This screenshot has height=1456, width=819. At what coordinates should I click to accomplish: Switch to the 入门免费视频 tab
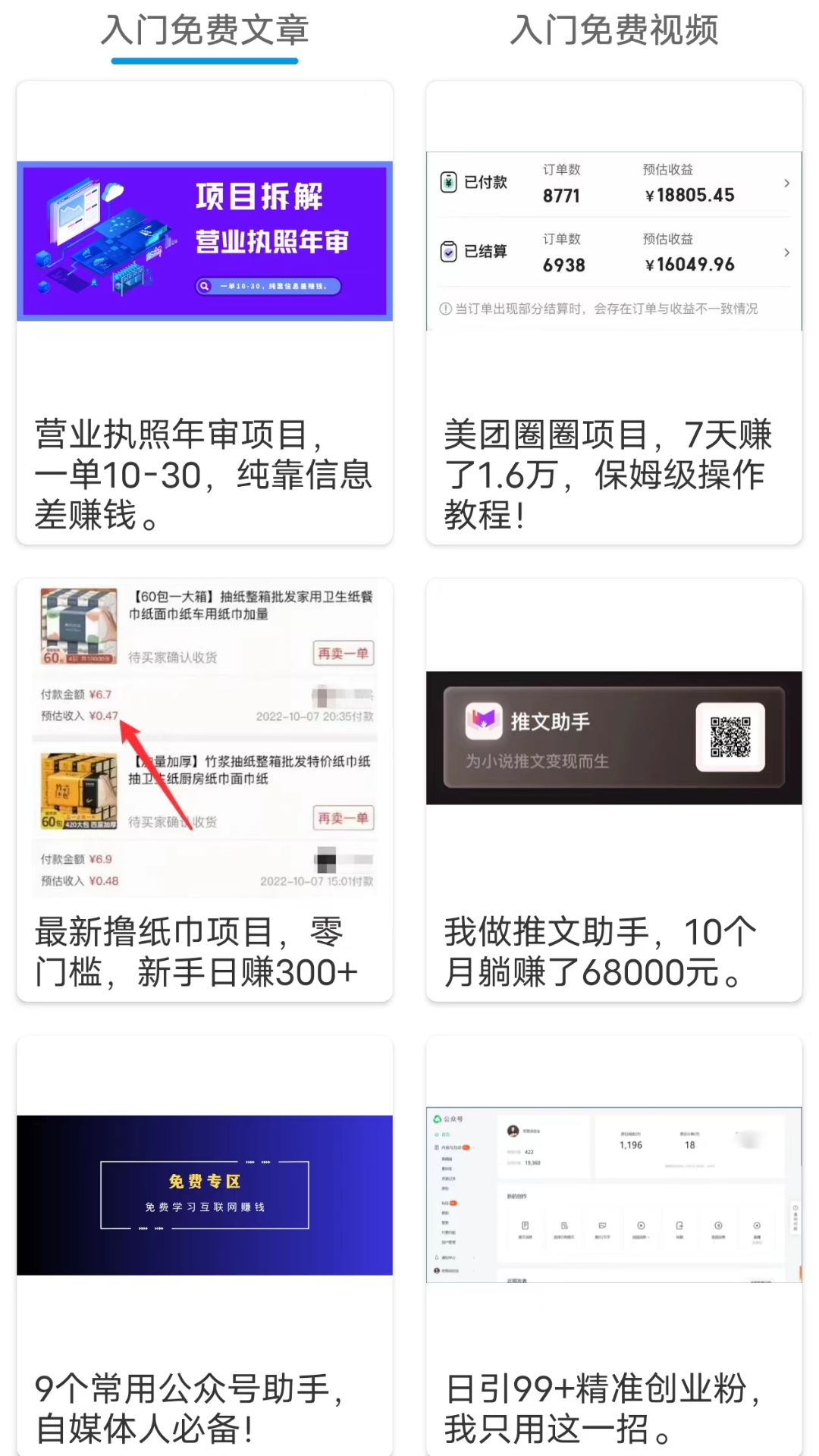(614, 30)
